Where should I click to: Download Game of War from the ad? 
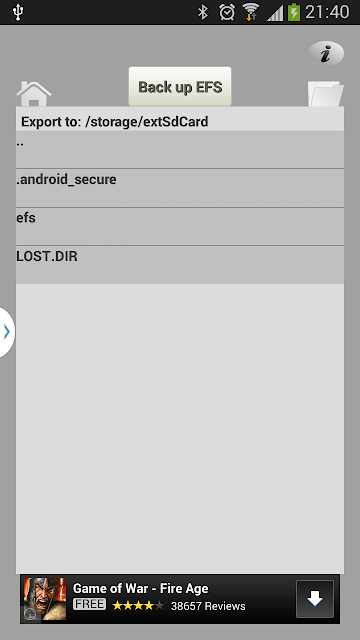pyautogui.click(x=315, y=599)
